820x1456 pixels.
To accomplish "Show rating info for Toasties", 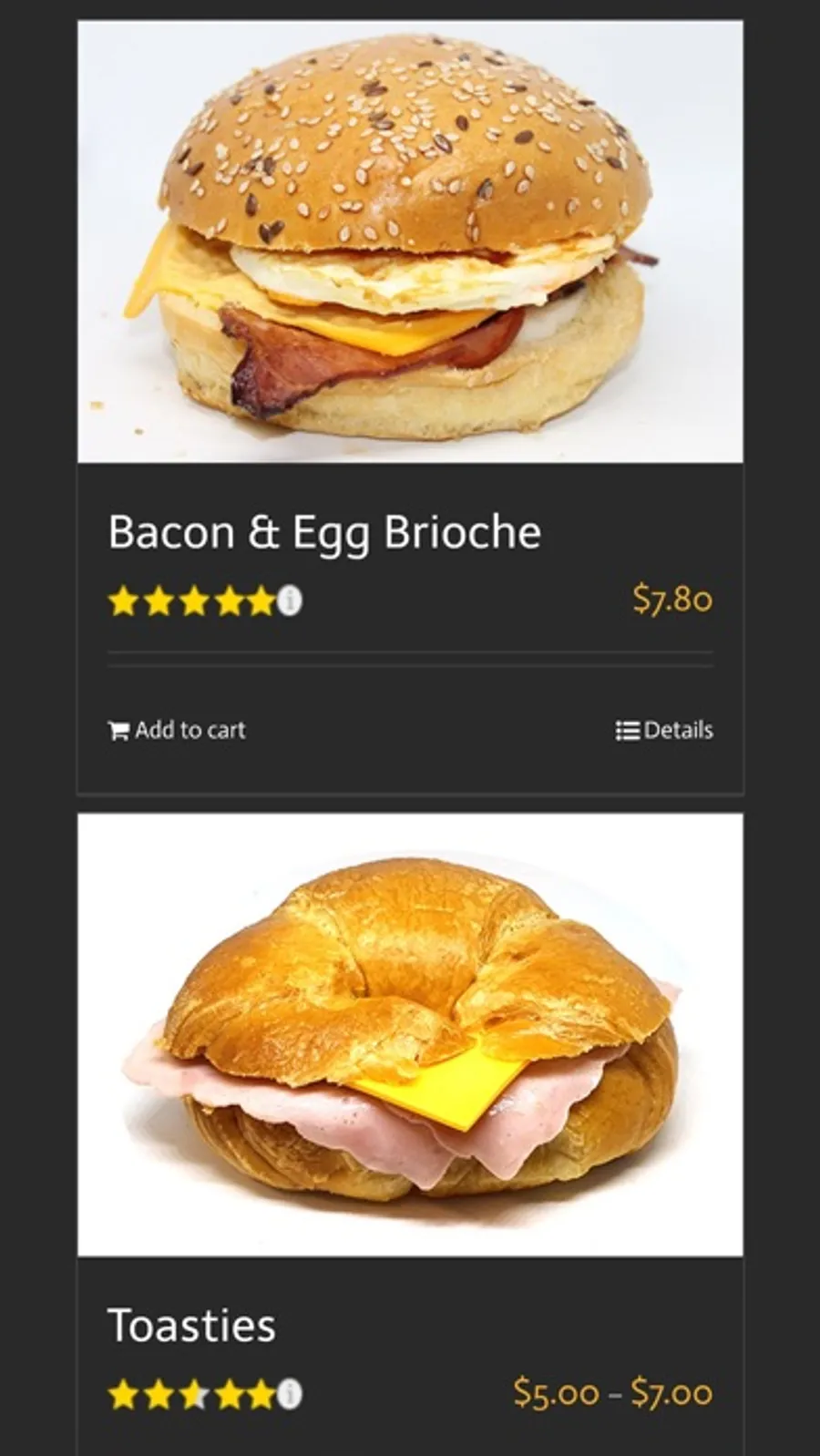I will pos(290,1394).
